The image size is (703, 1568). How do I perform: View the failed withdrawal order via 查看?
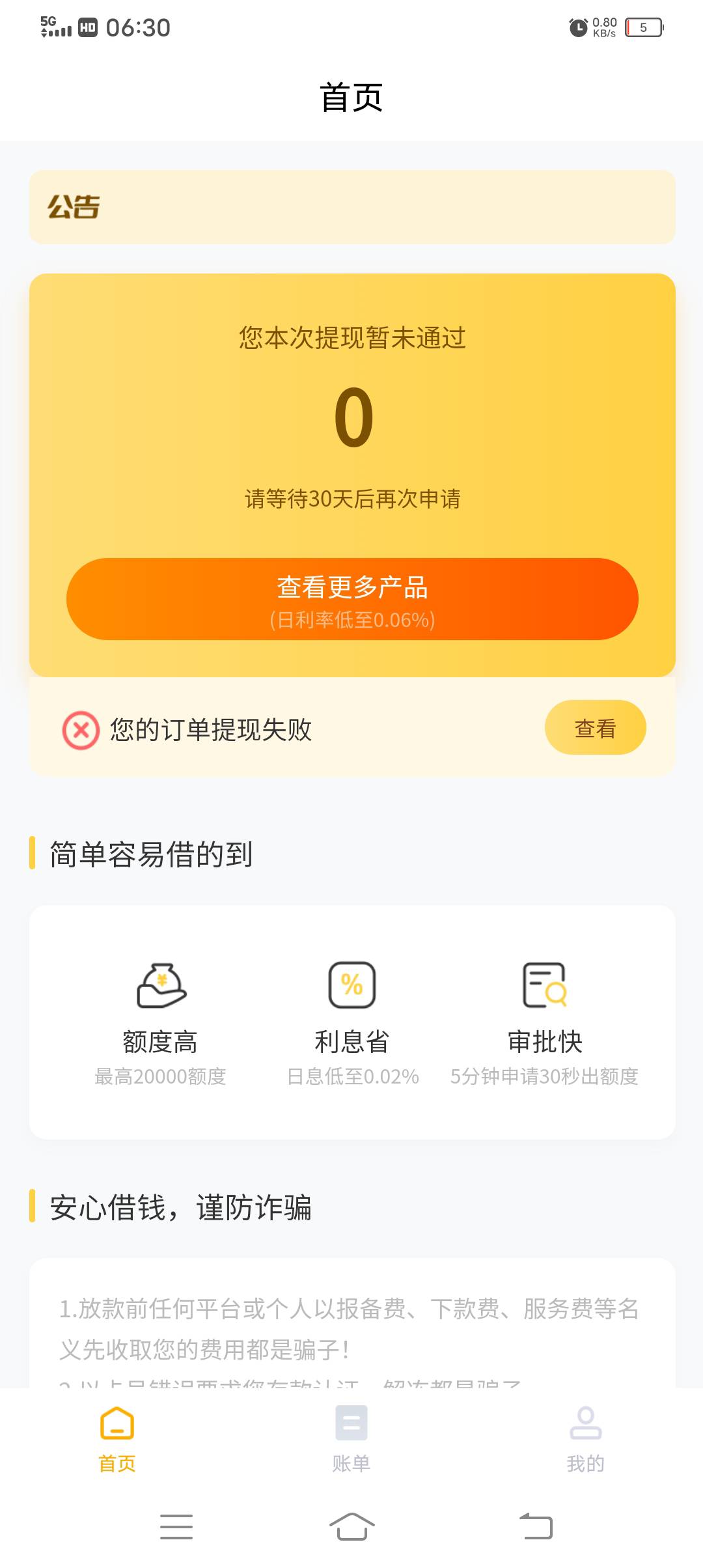595,728
